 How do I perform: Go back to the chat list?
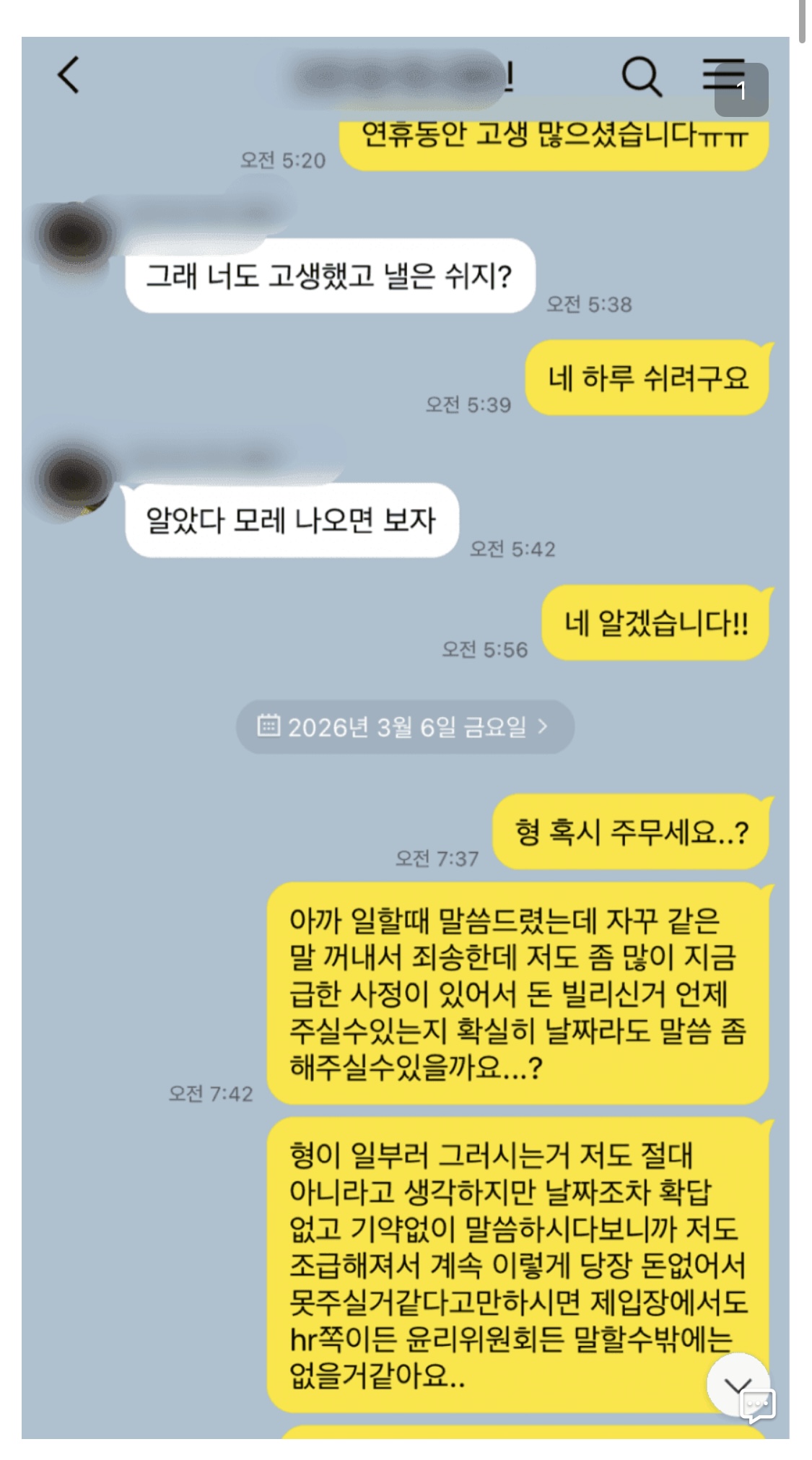point(69,75)
